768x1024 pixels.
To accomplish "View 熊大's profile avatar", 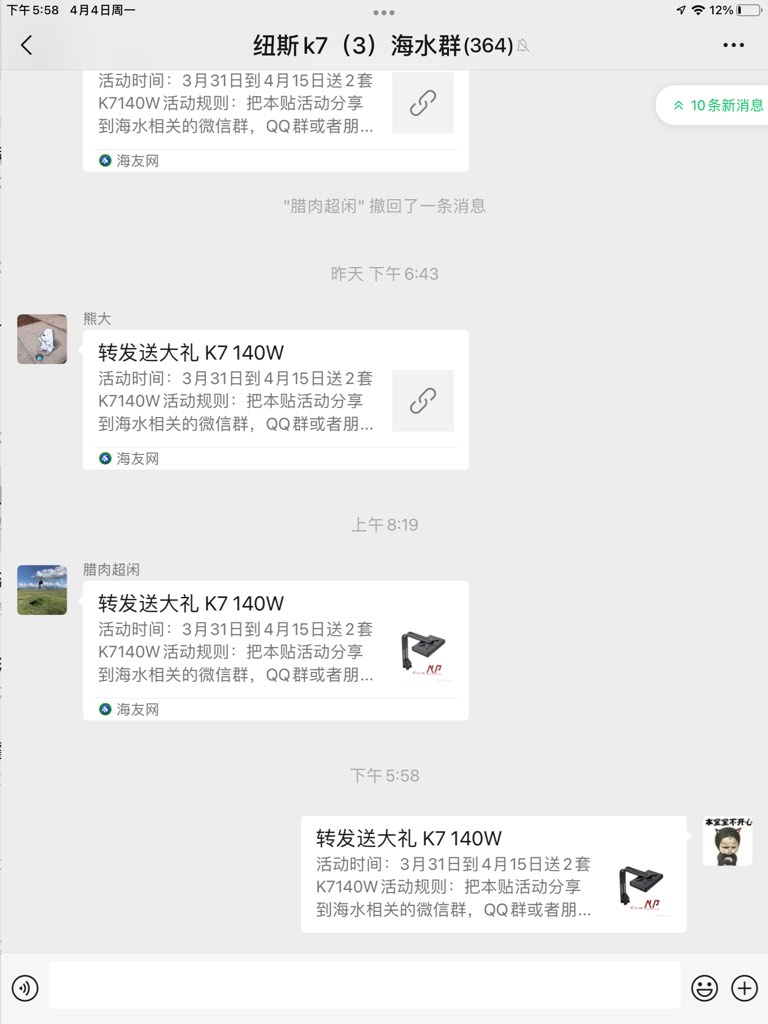I will coord(42,339).
